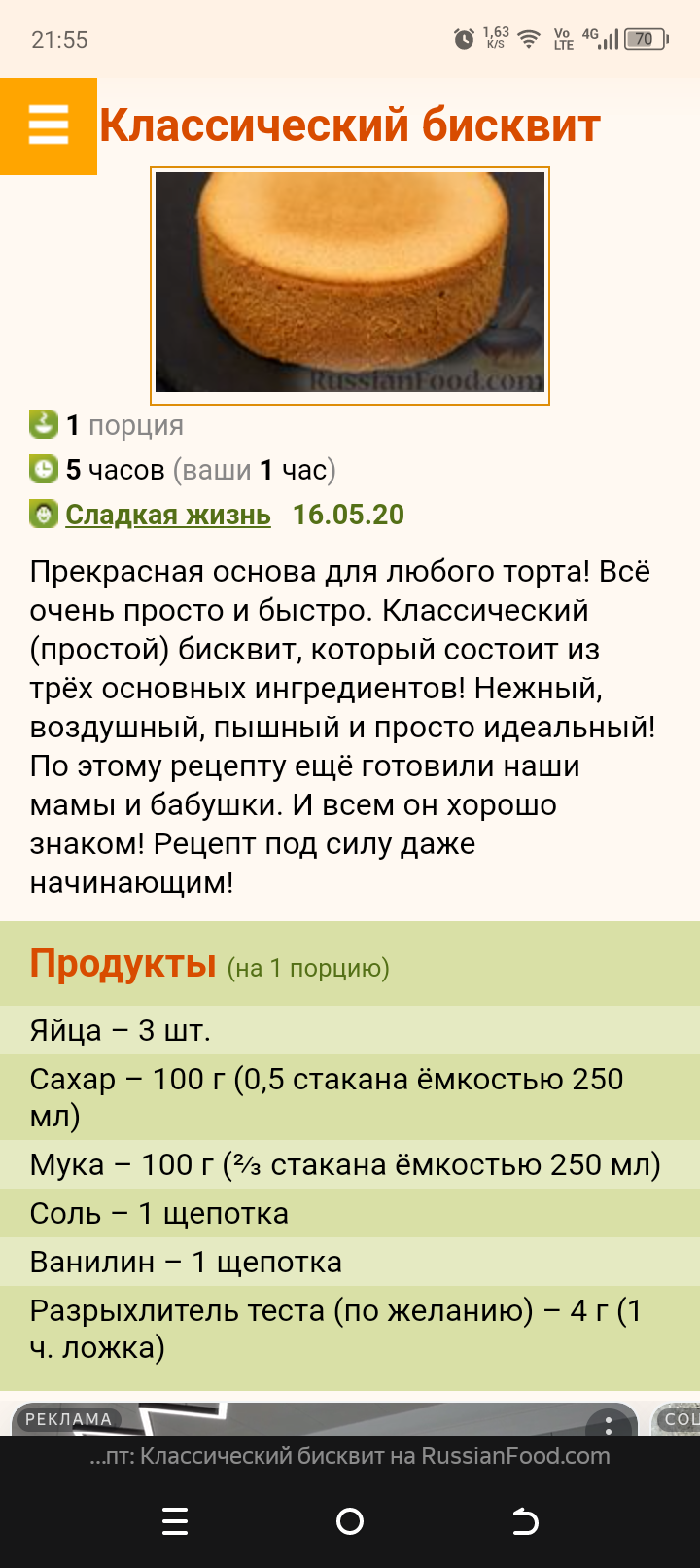Go to home screen via home button
The image size is (700, 1568).
350,1521
